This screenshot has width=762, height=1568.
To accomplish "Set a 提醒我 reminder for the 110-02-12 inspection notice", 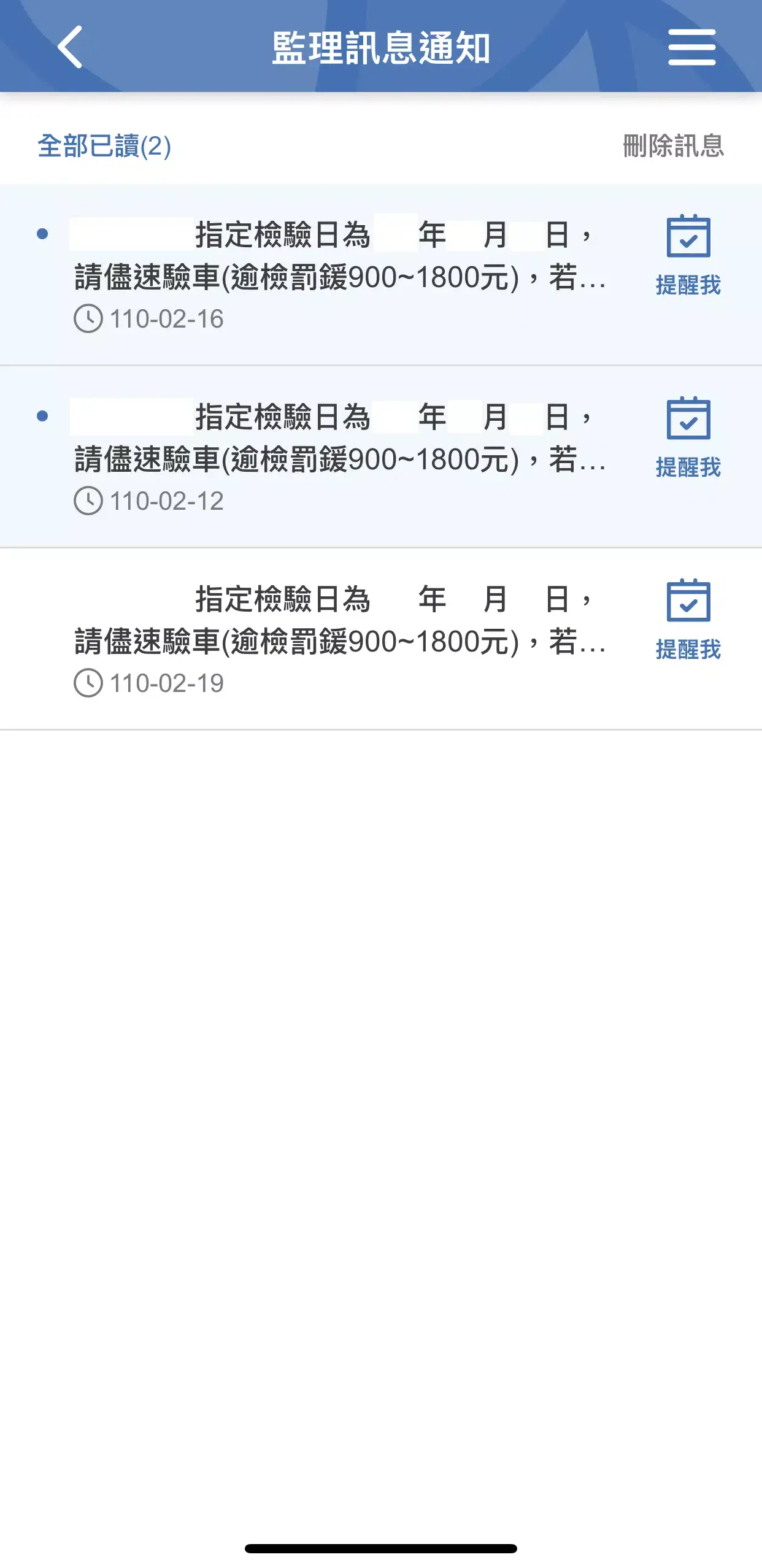I will pos(688,466).
